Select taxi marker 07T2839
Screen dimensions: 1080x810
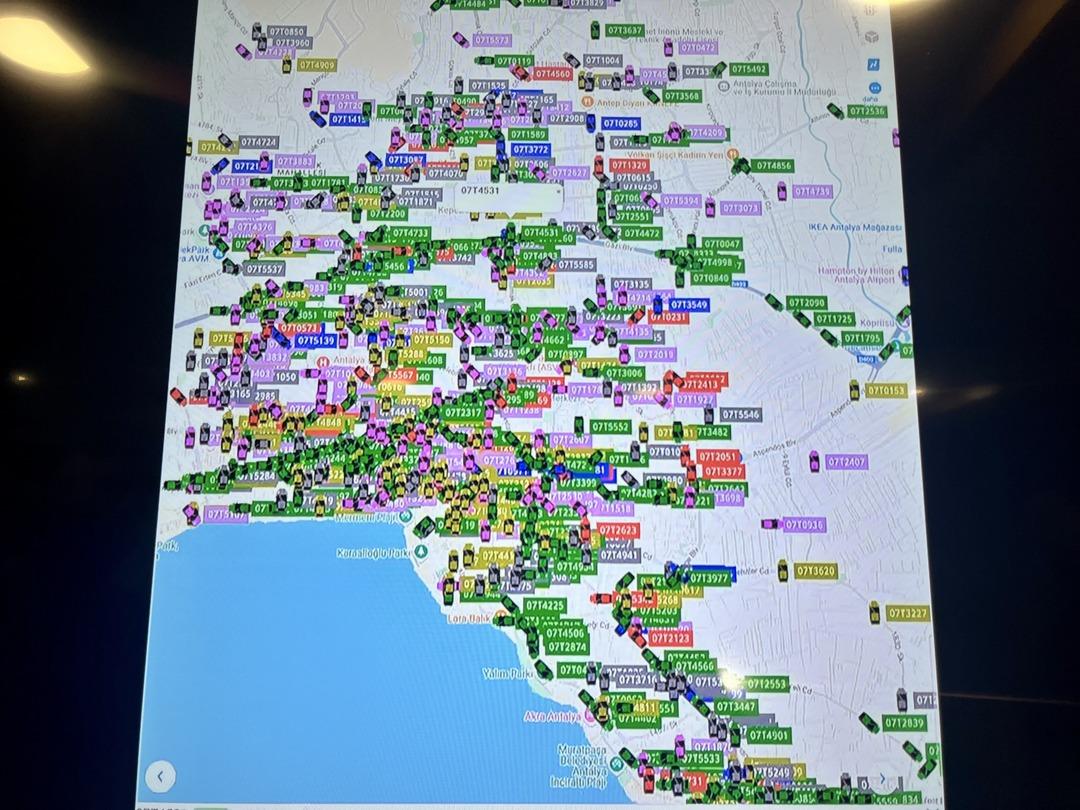click(x=903, y=722)
